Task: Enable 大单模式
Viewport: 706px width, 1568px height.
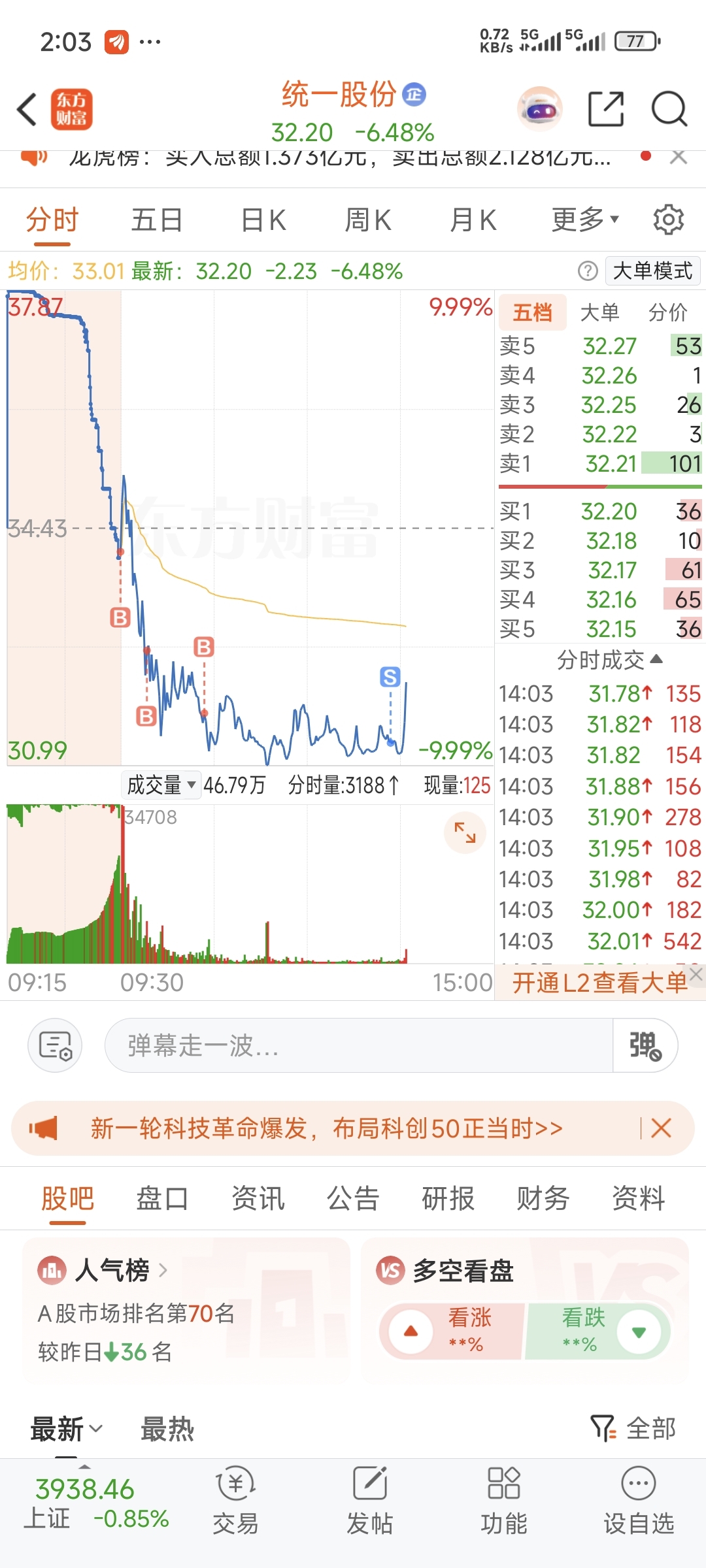Action: [x=652, y=271]
